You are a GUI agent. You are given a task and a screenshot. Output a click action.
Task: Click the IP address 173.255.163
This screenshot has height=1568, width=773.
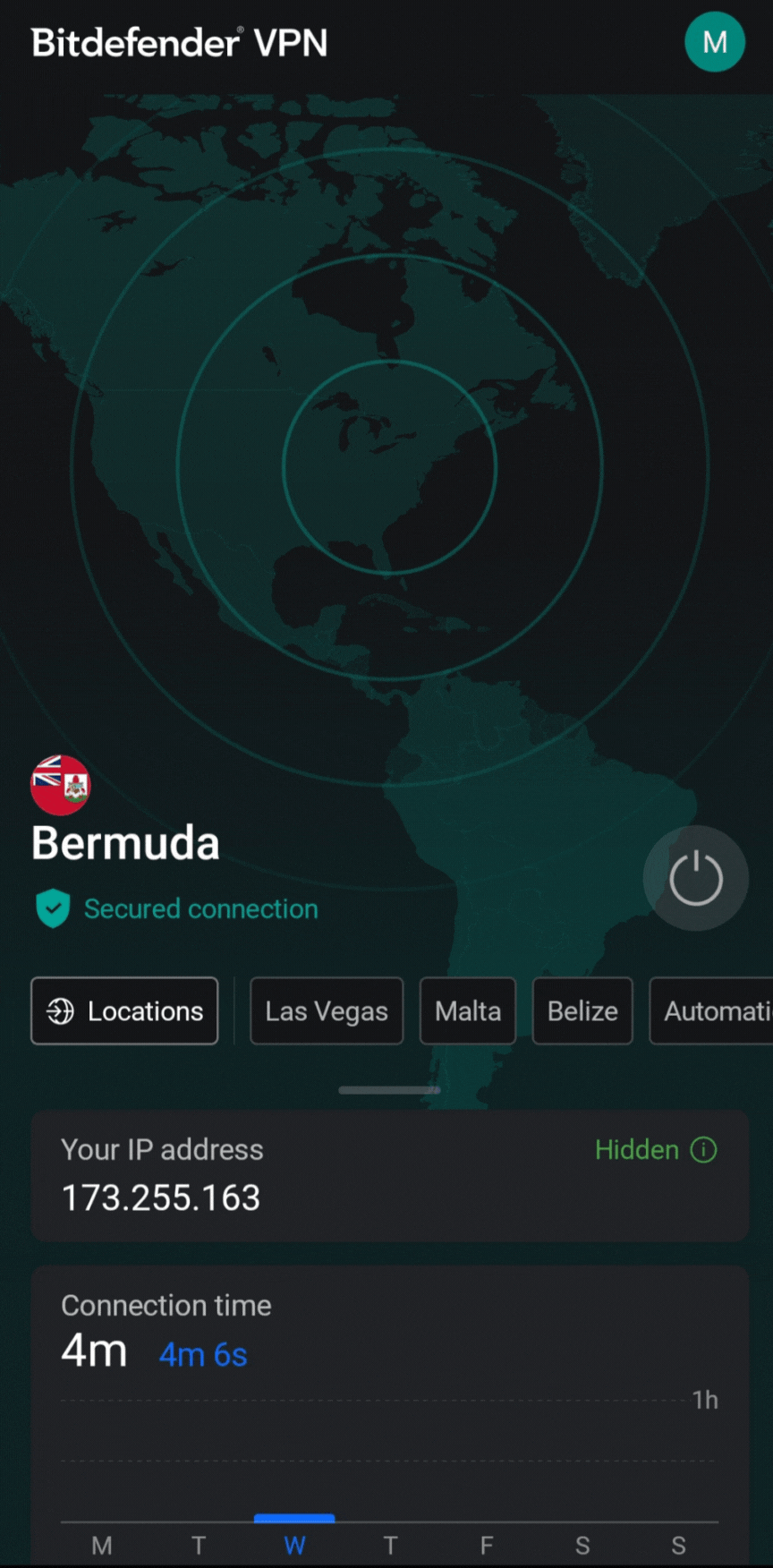(x=160, y=1197)
